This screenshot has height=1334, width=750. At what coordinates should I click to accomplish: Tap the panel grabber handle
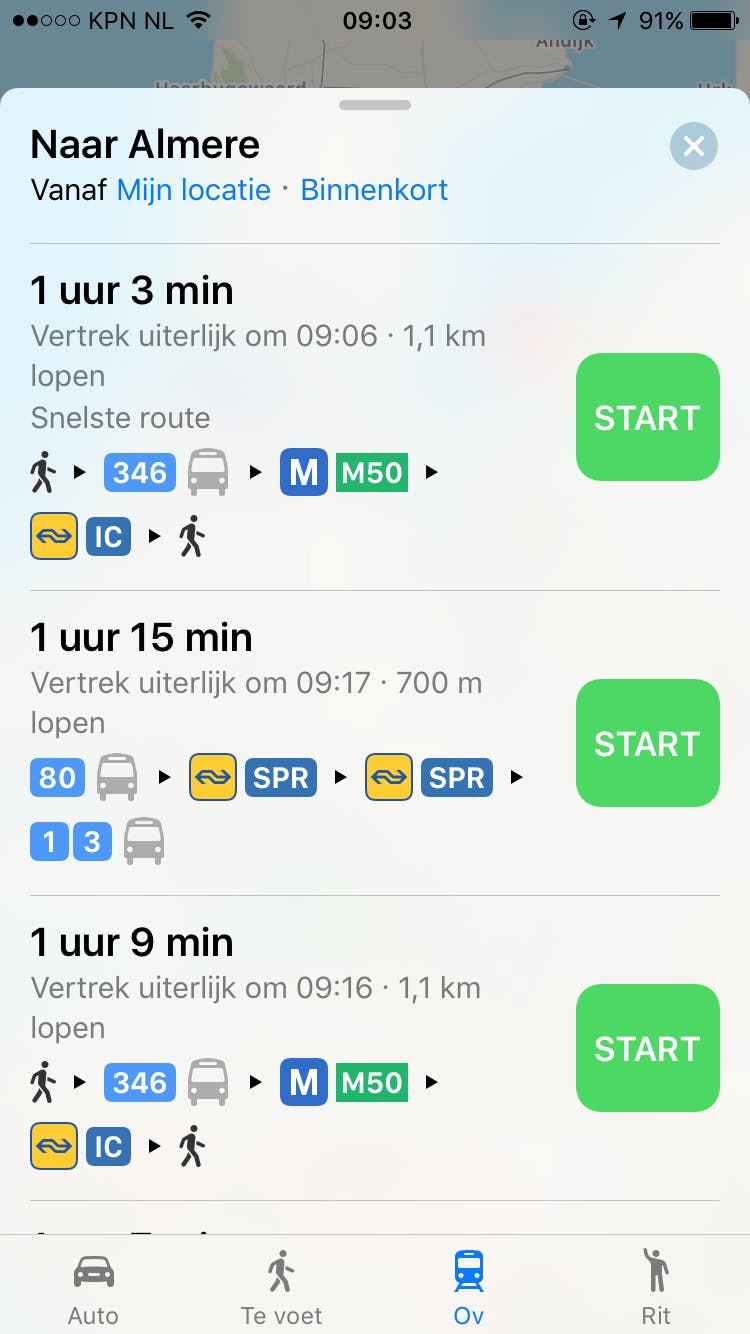click(x=375, y=105)
